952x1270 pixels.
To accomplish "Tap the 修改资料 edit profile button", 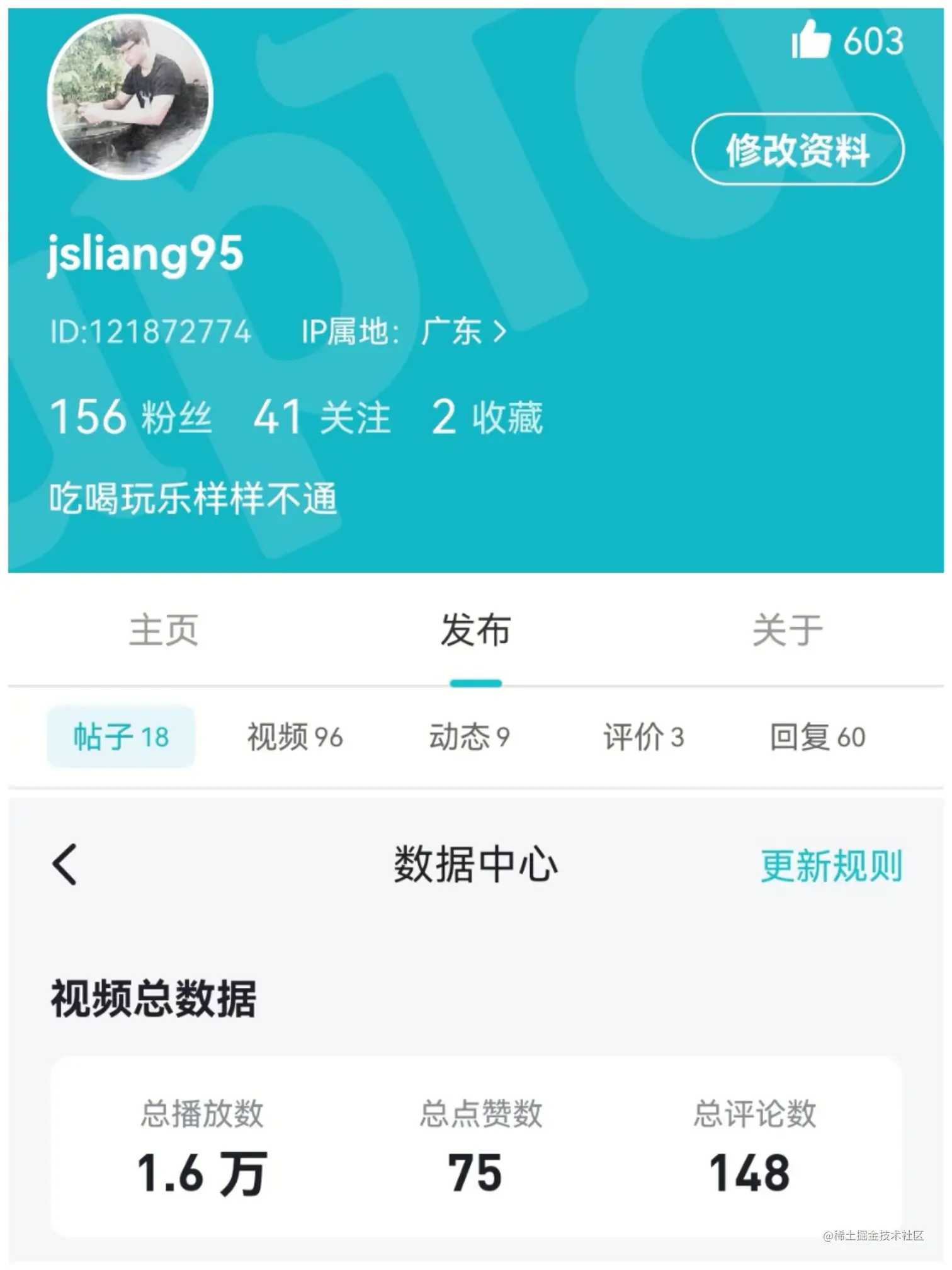I will 797,150.
